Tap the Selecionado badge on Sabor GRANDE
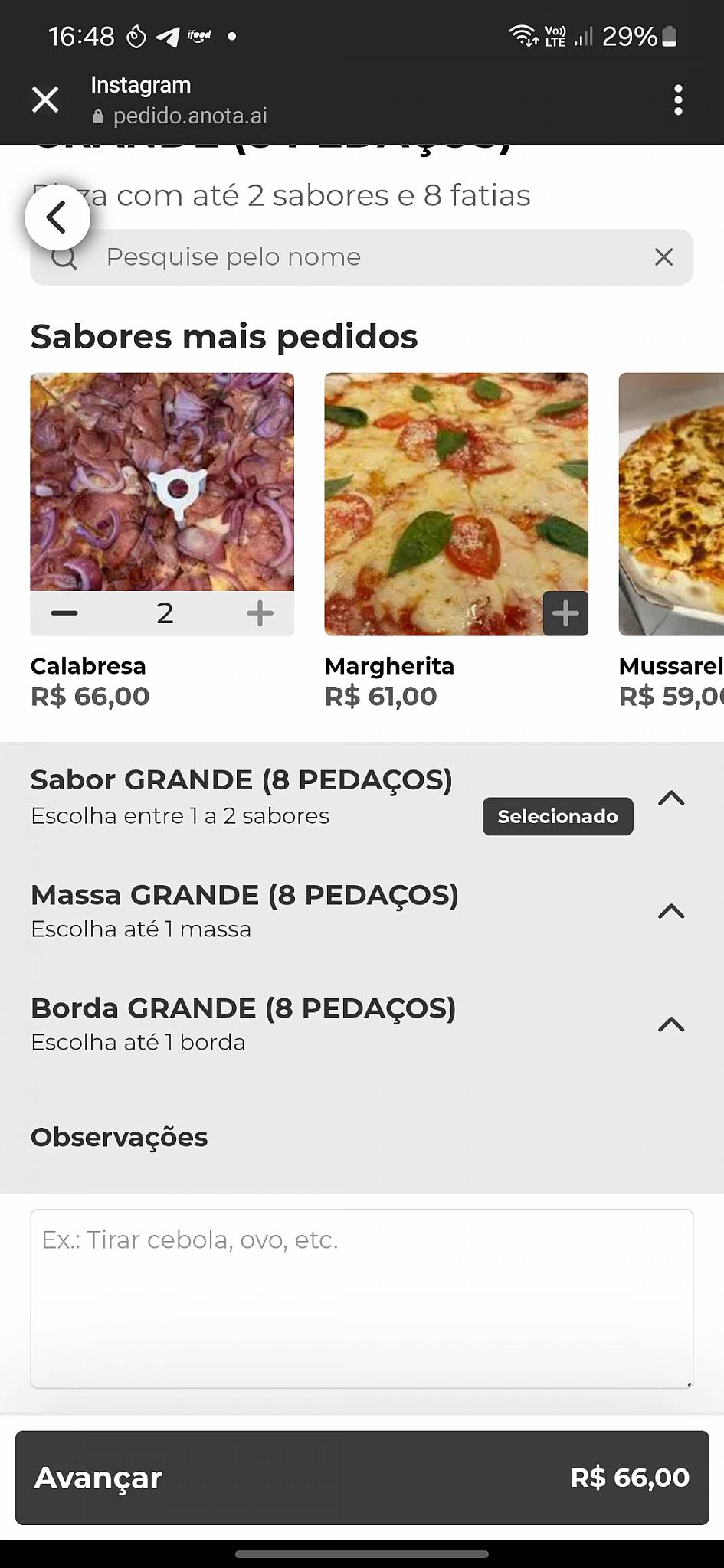 coord(557,816)
